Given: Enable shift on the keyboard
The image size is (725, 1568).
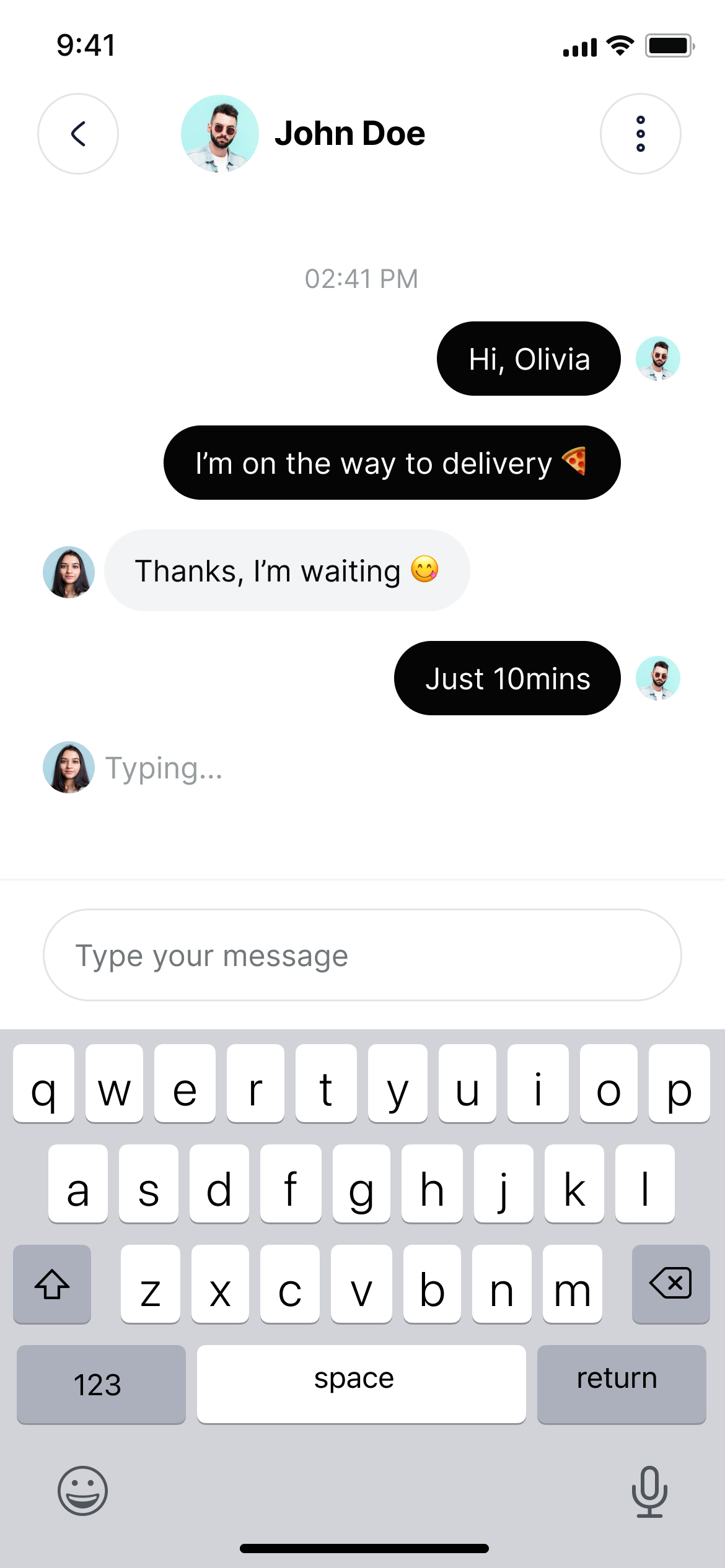Looking at the screenshot, I should (52, 1283).
